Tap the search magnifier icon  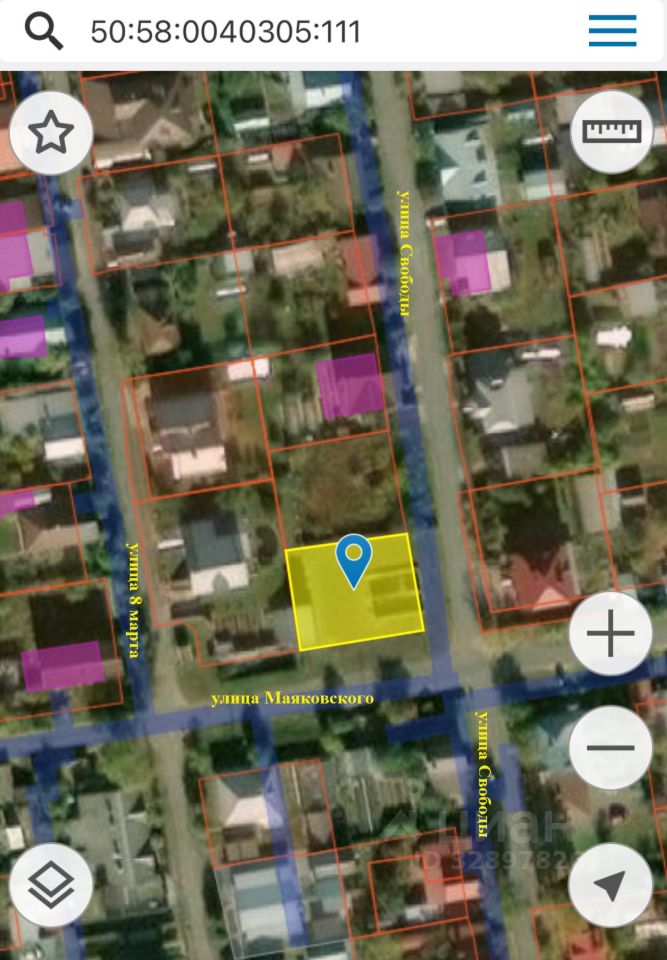44,32
